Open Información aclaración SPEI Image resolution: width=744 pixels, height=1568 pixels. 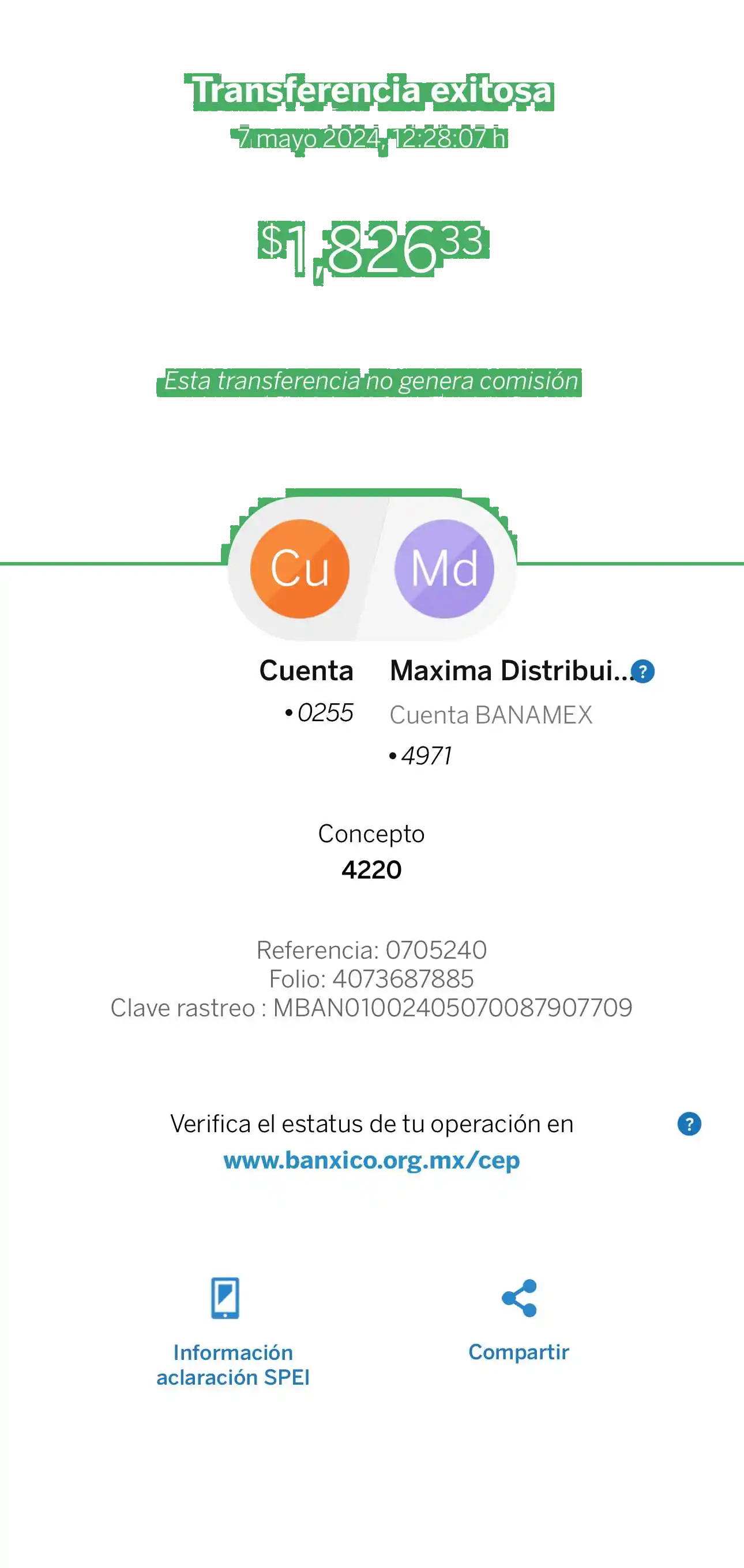tap(232, 1332)
